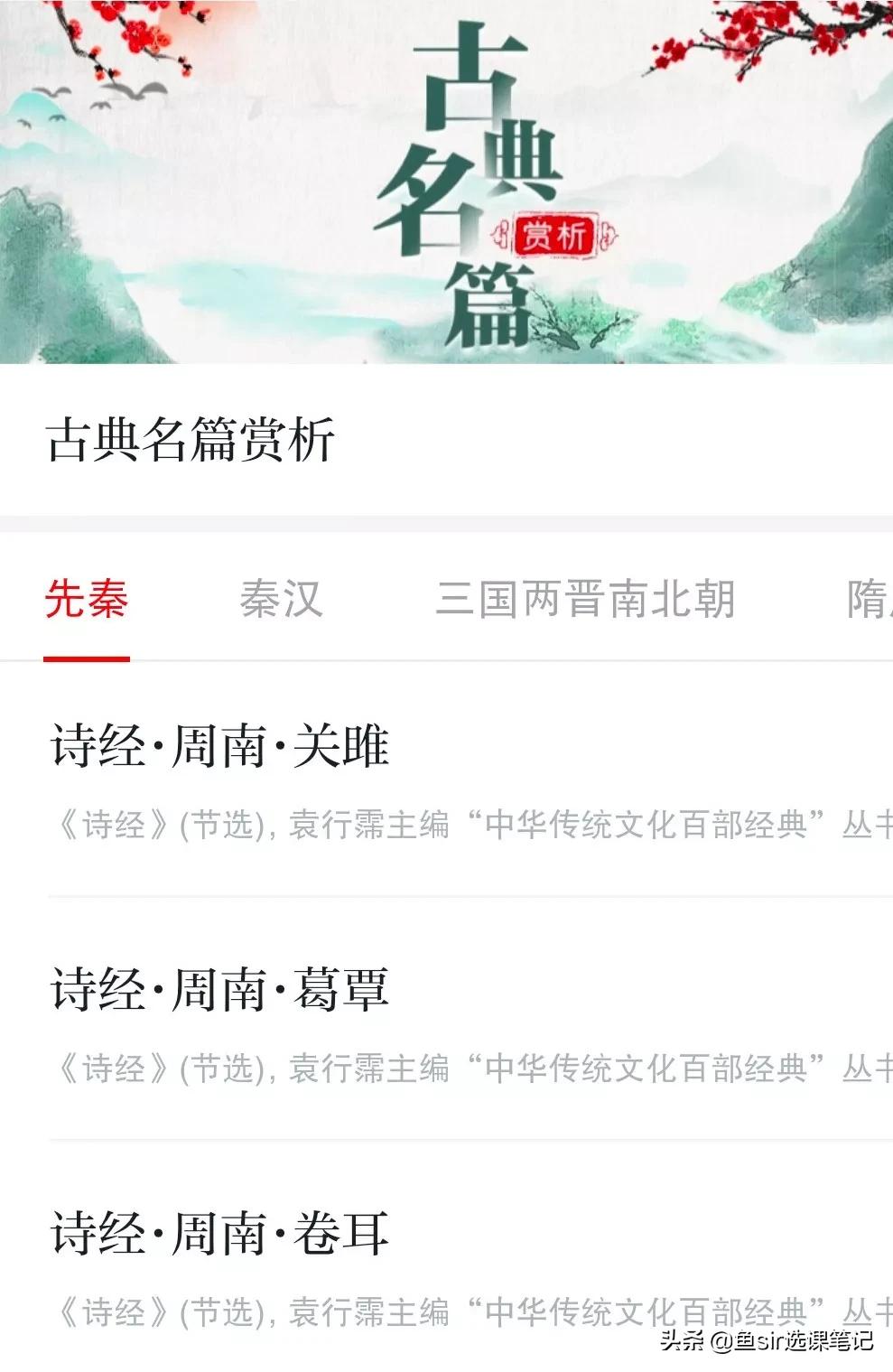Click the divider line between poem entries
Viewport: 893px width, 1372px height.
click(446, 896)
